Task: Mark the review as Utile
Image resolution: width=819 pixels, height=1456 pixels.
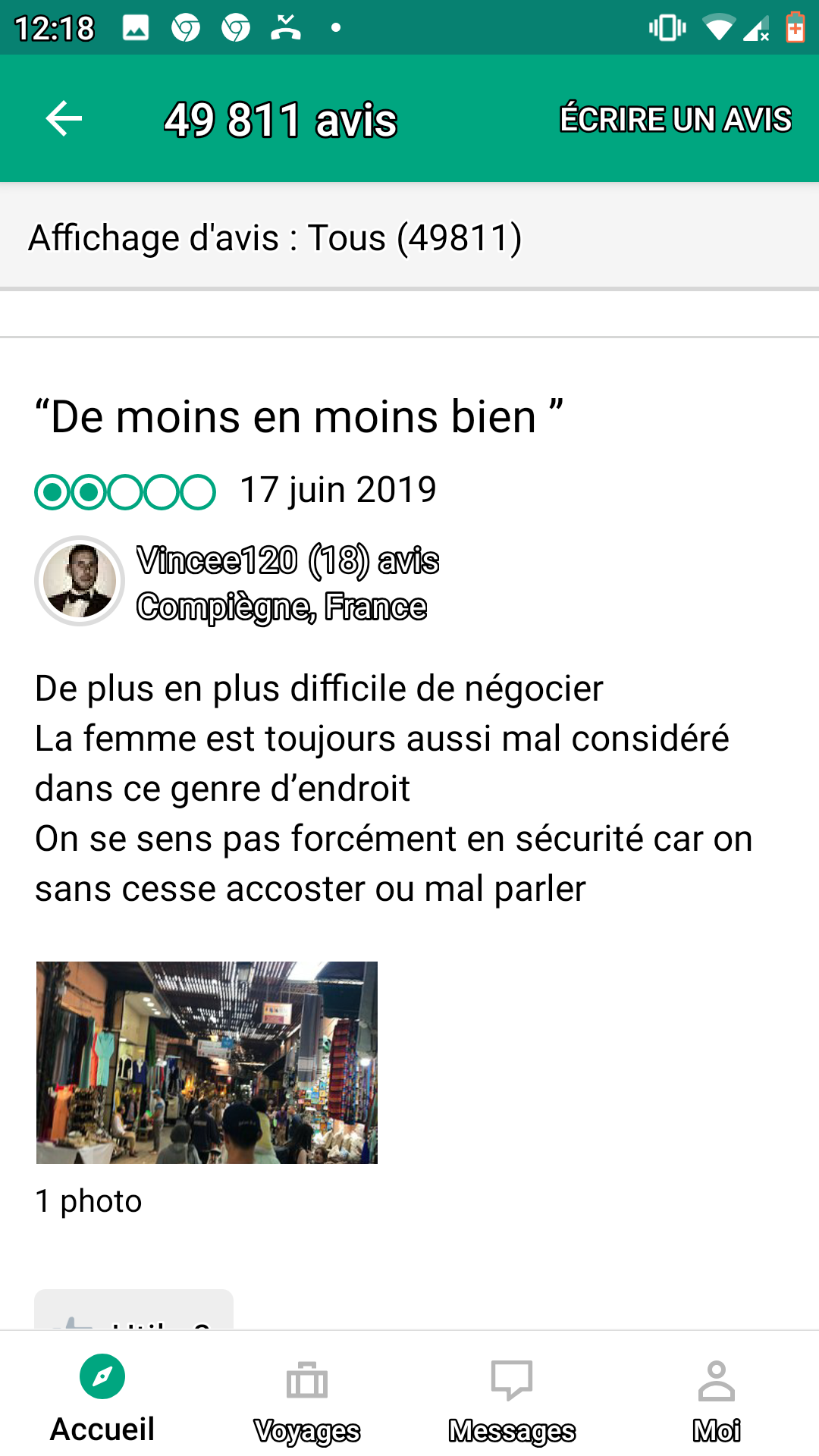Action: [x=133, y=1312]
